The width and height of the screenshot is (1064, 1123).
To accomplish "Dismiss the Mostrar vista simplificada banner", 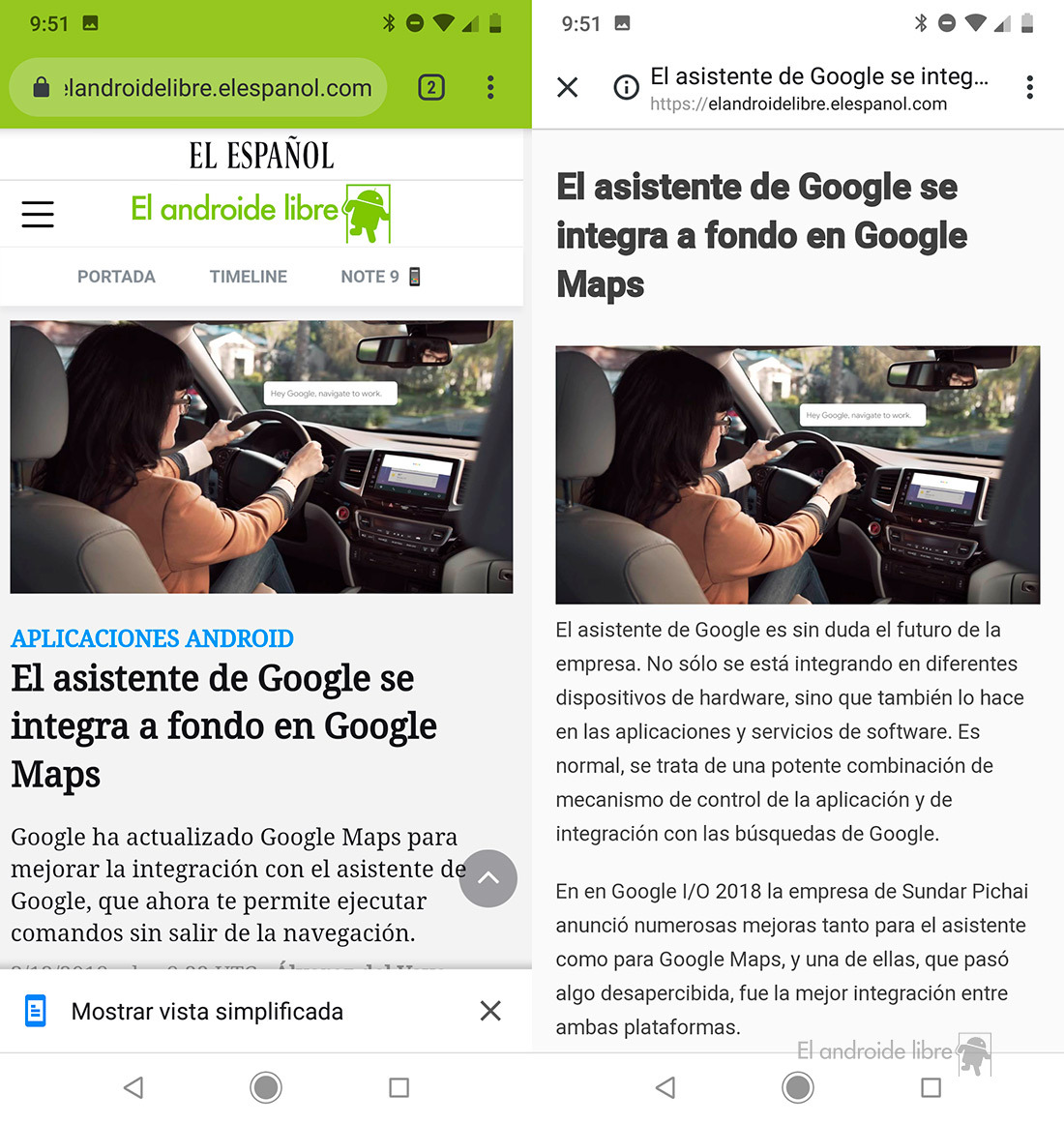I will (490, 1011).
